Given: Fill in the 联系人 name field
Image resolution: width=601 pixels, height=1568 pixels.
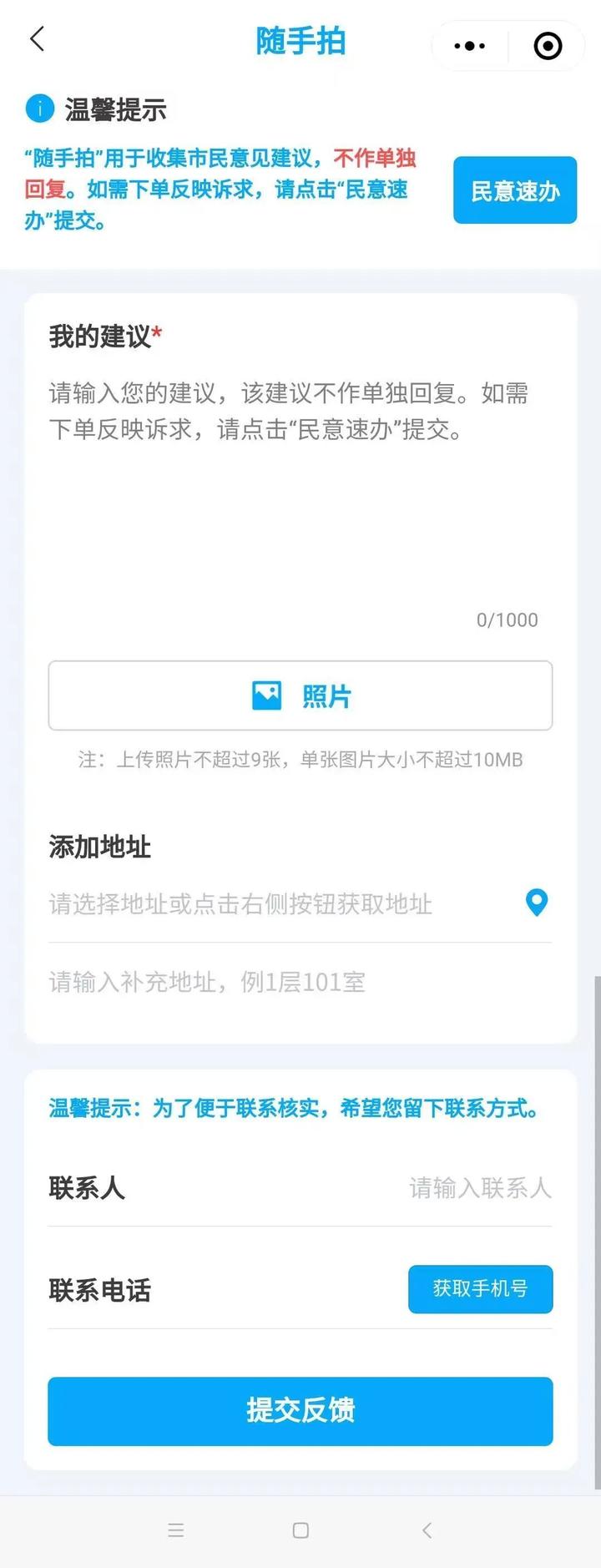Looking at the screenshot, I should pos(467,1187).
